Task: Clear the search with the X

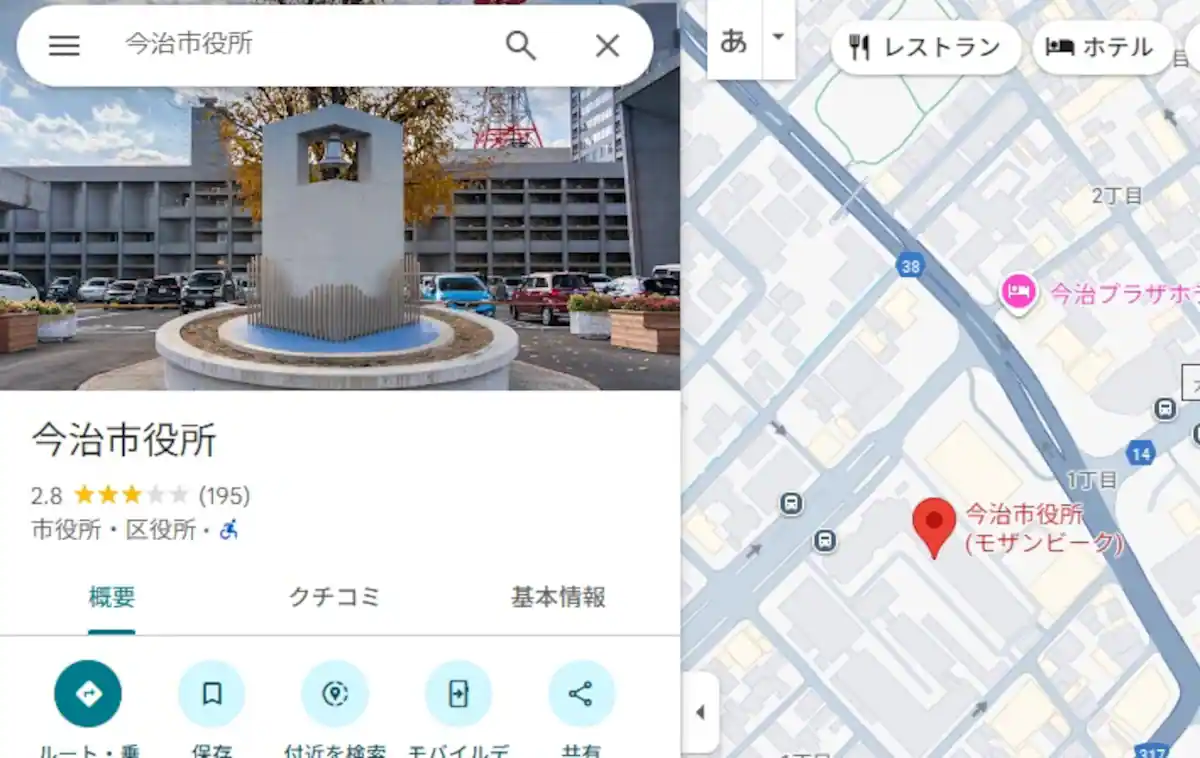Action: coord(607,46)
